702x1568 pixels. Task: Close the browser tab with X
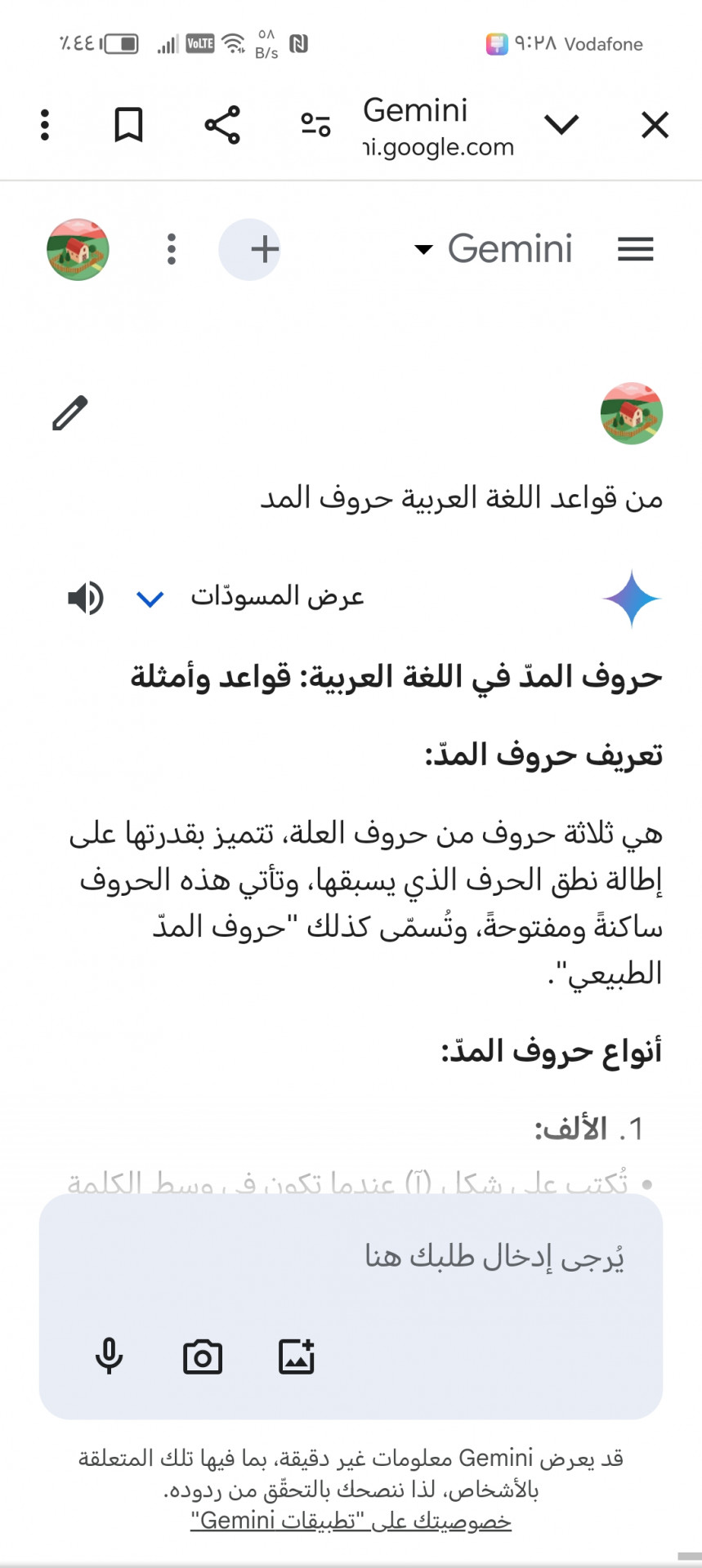coord(655,126)
